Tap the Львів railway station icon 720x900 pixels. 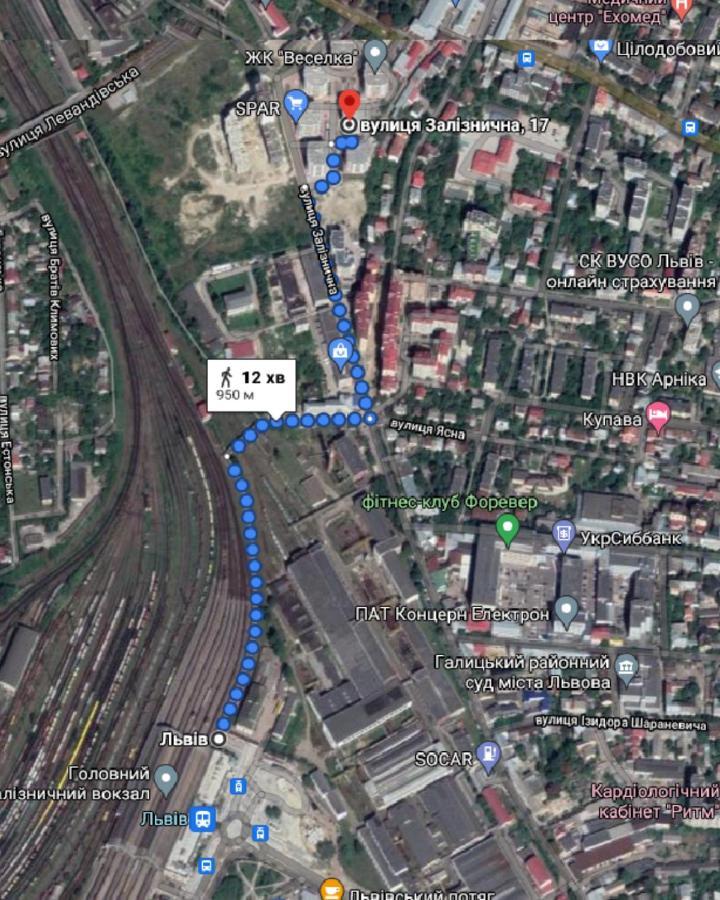point(203,818)
